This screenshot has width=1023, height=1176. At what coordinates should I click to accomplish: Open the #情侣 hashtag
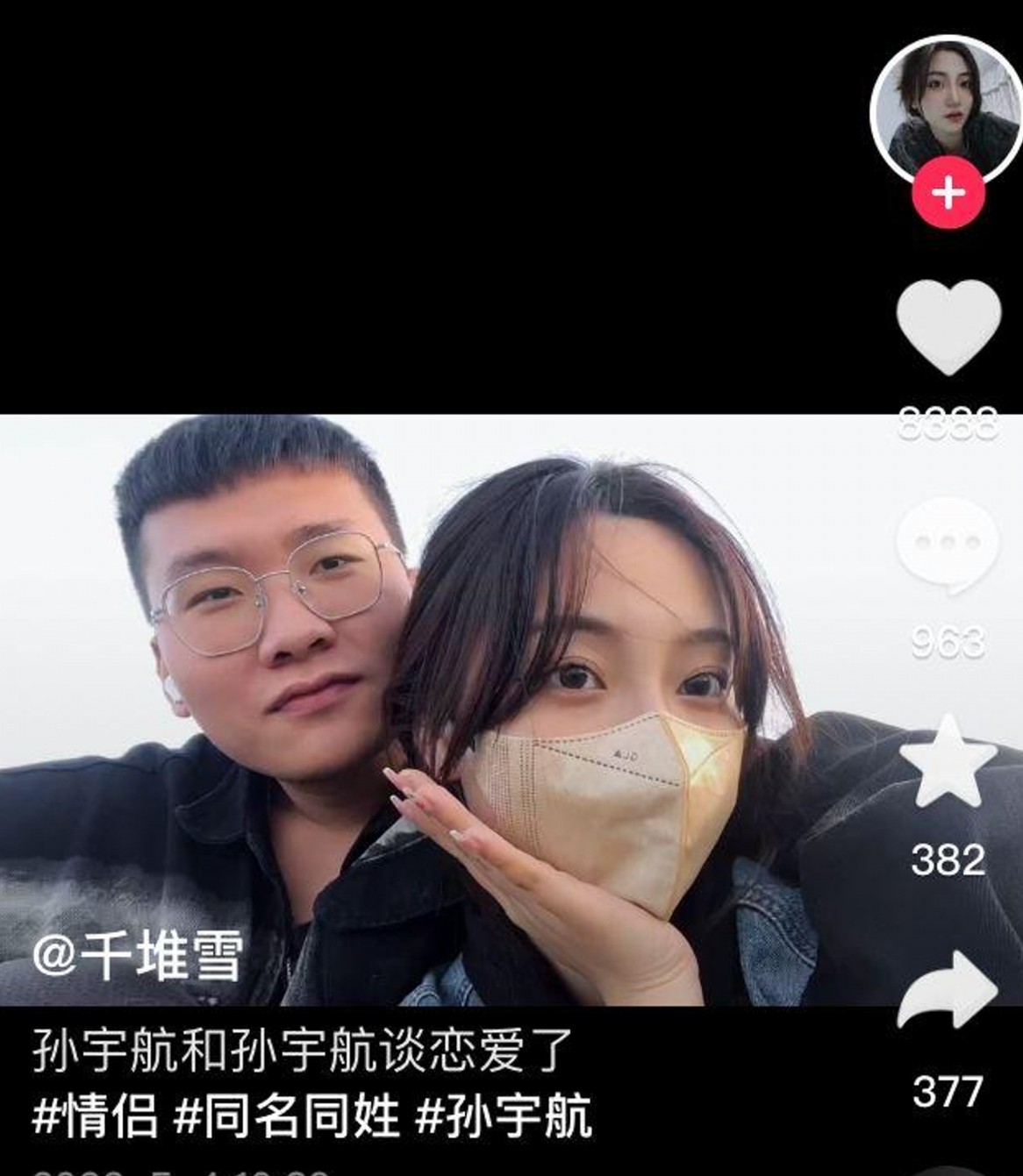(95, 1116)
